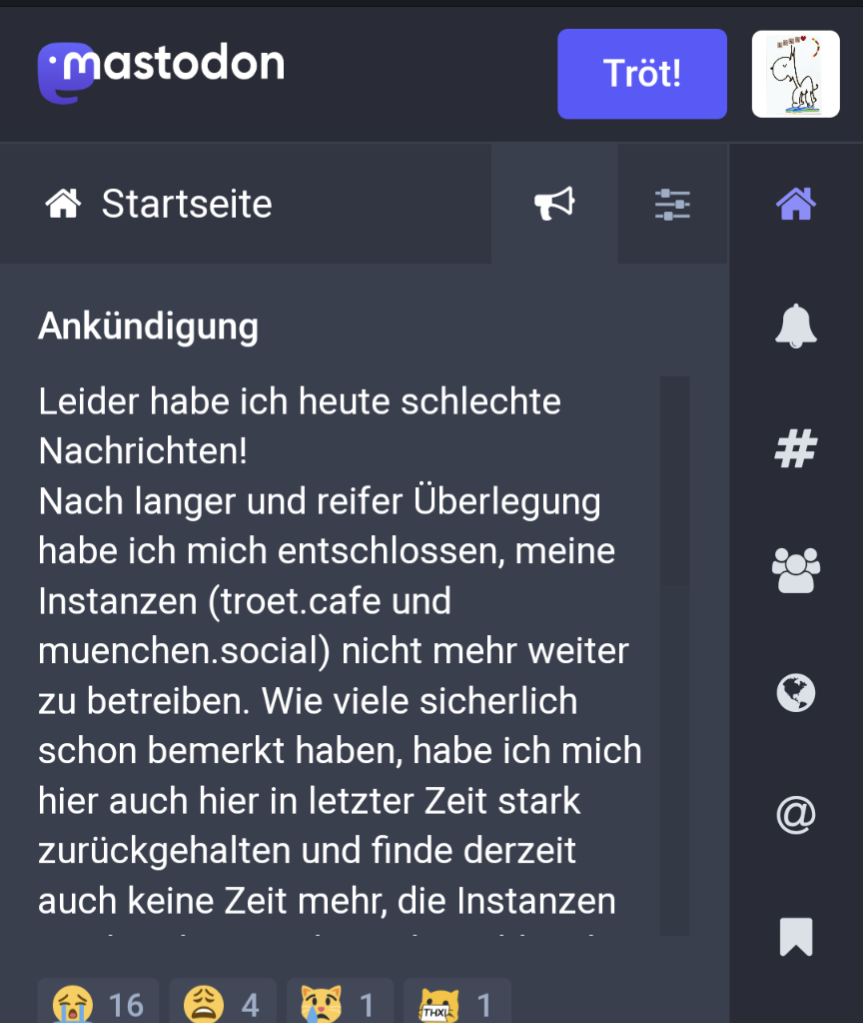Image resolution: width=863 pixels, height=1023 pixels.
Task: Open the bookmarks tab
Action: coord(796,937)
